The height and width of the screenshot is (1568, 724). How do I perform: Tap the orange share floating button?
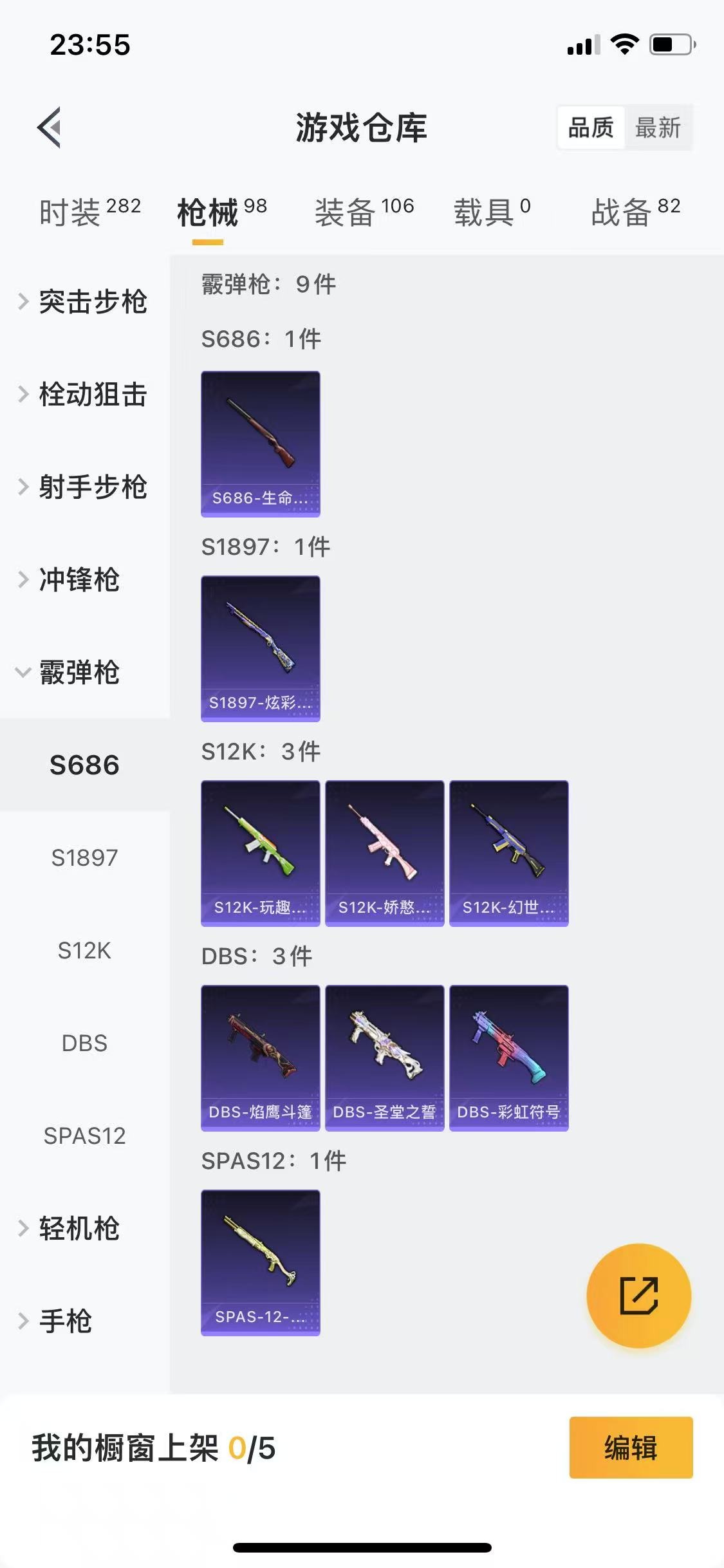click(x=638, y=1296)
